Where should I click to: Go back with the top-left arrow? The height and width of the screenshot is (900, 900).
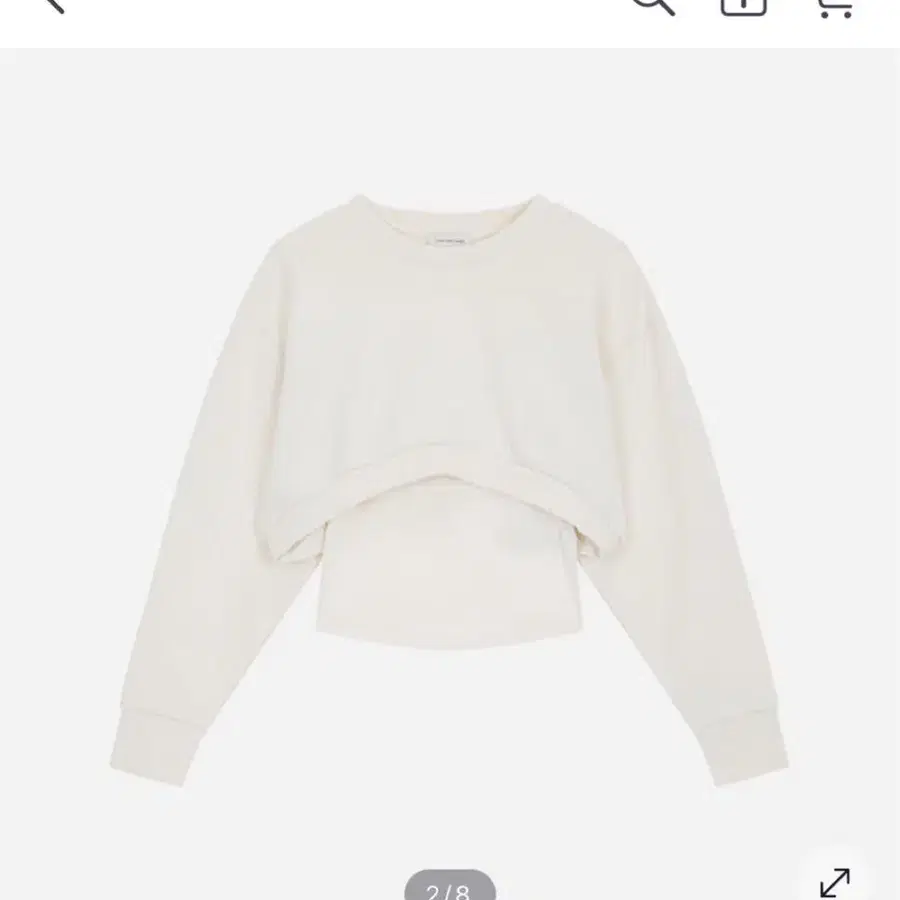pos(55,5)
